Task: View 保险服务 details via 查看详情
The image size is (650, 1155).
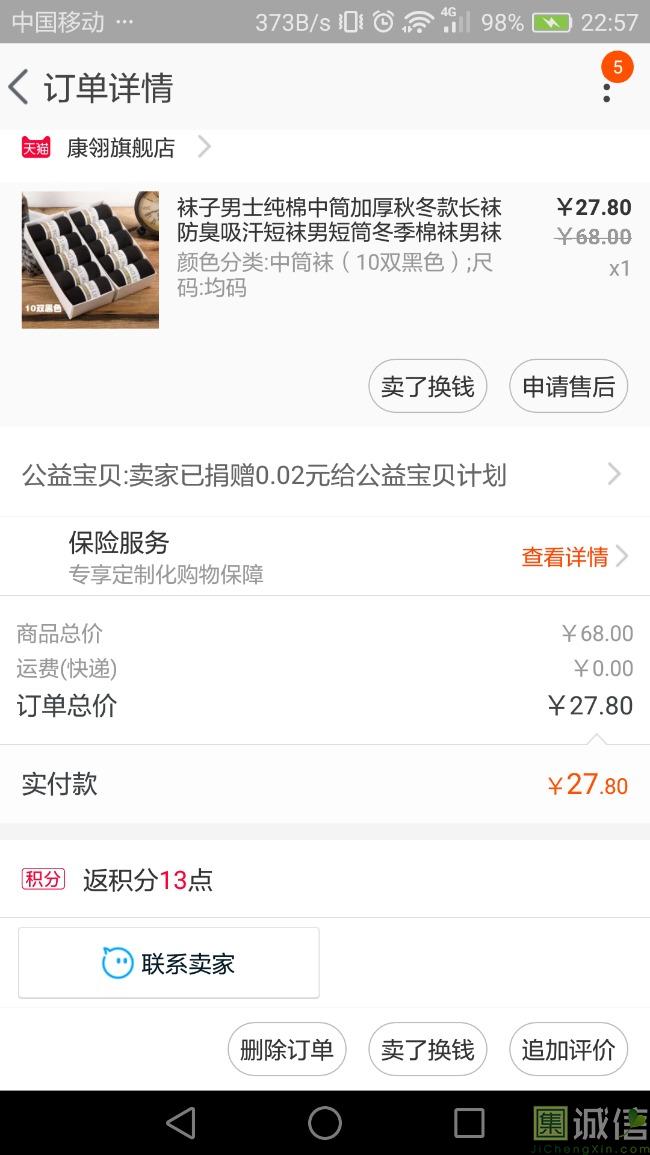Action: (x=575, y=557)
